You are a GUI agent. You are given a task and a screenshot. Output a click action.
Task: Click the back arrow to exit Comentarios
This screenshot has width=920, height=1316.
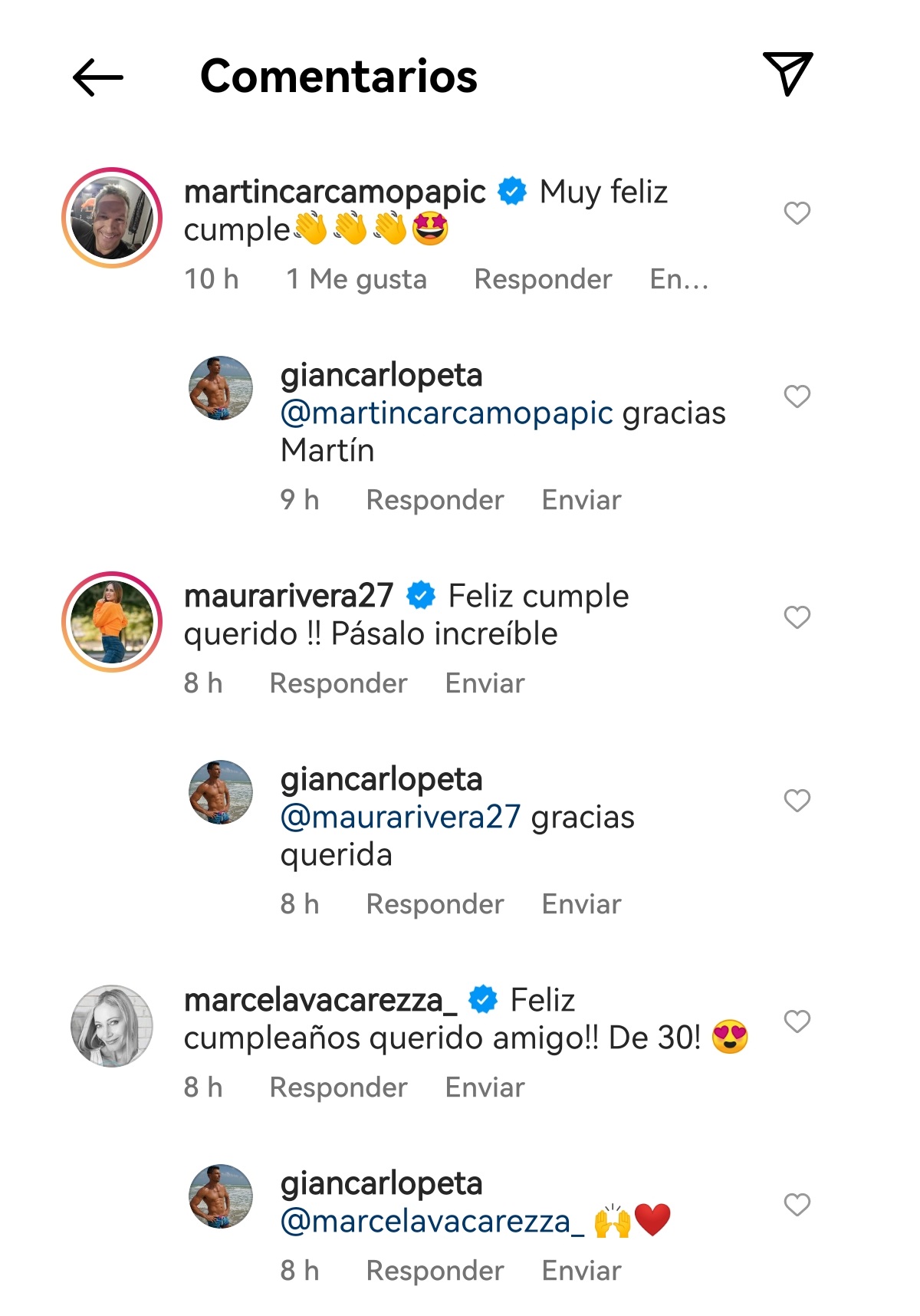(x=97, y=76)
